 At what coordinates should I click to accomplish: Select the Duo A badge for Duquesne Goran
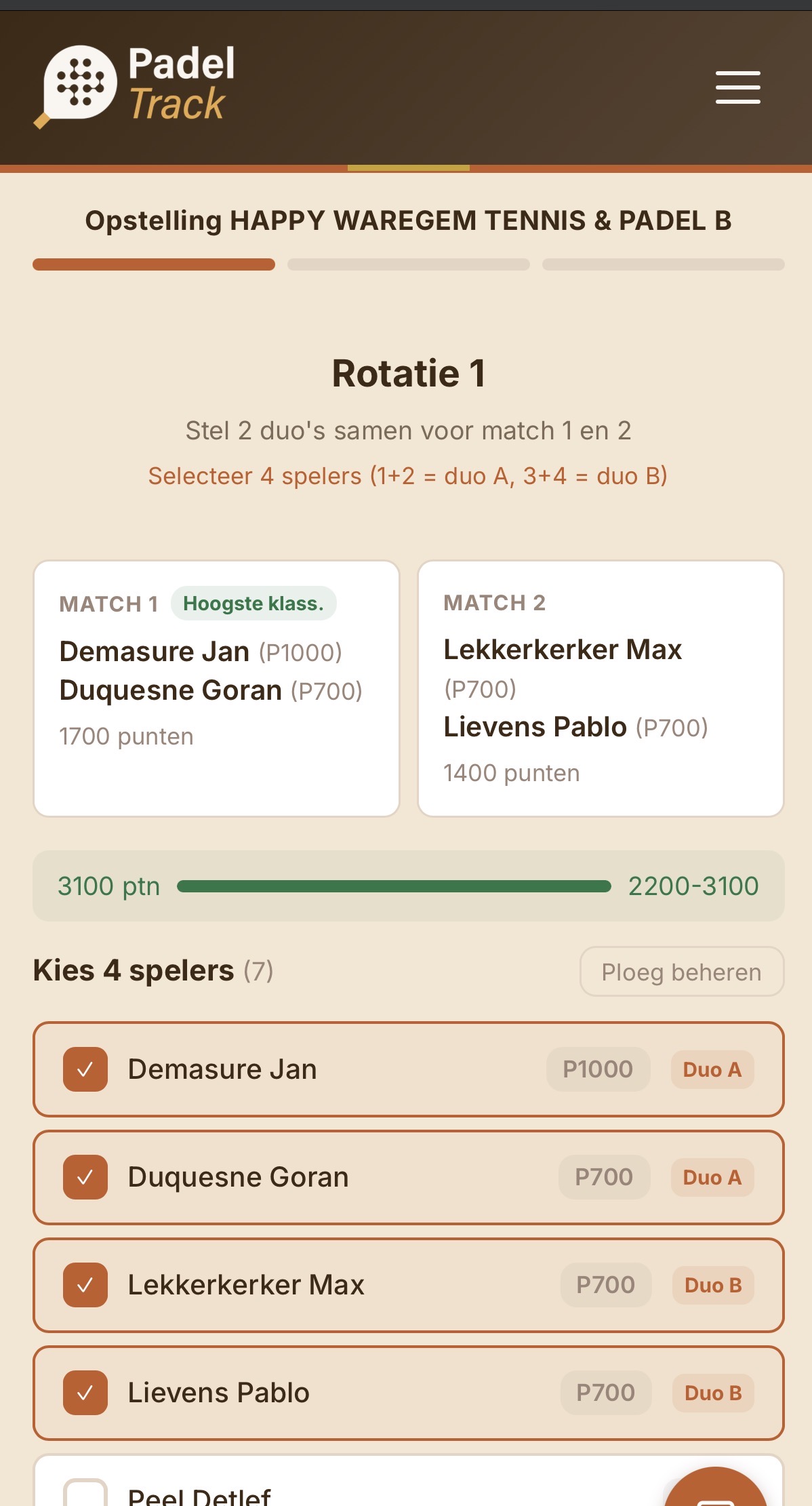tap(712, 1177)
